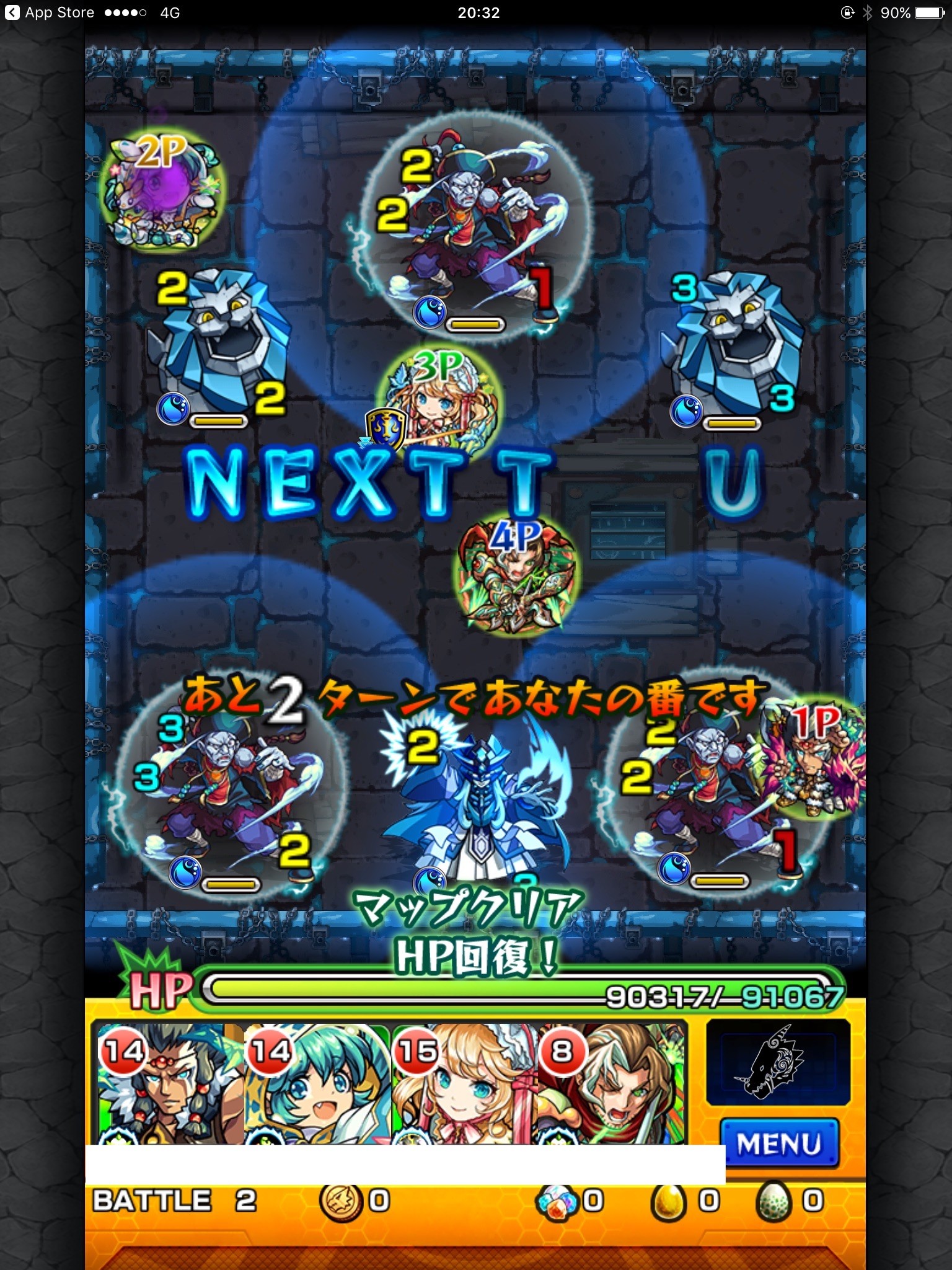The image size is (952, 1270).
Task: Return to the App Store via the back link
Action: 50,12
